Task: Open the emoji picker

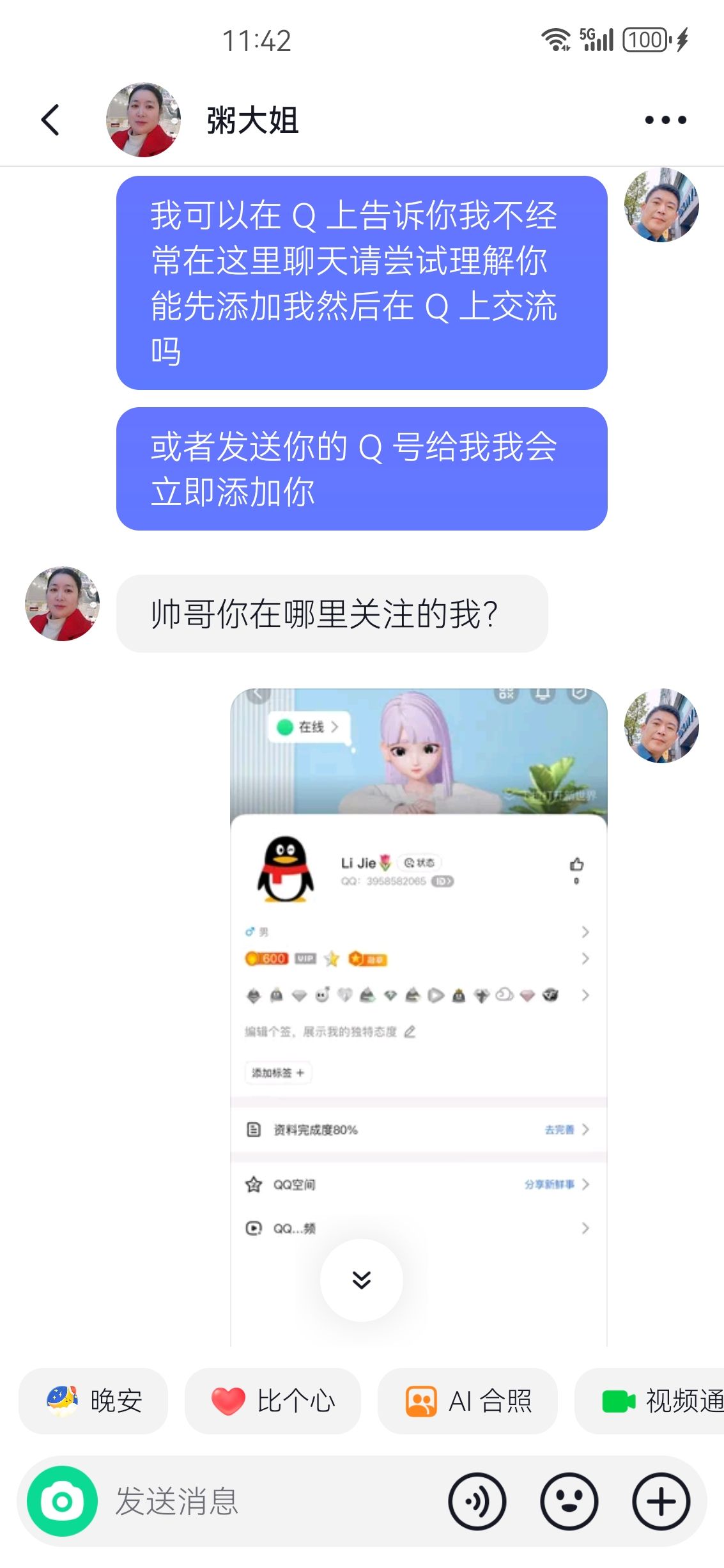Action: click(569, 1501)
